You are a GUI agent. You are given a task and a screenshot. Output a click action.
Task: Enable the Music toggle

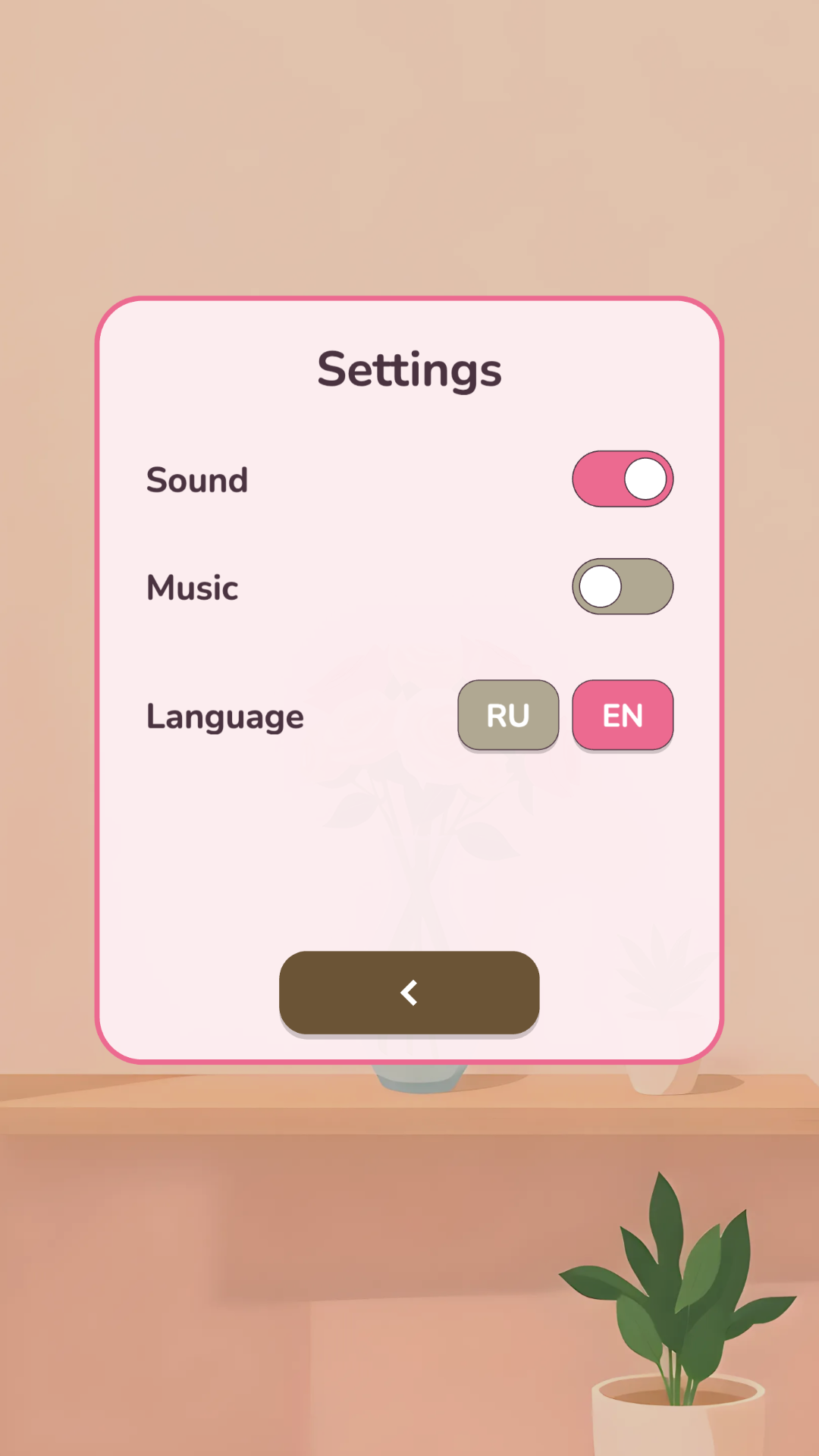click(x=623, y=587)
